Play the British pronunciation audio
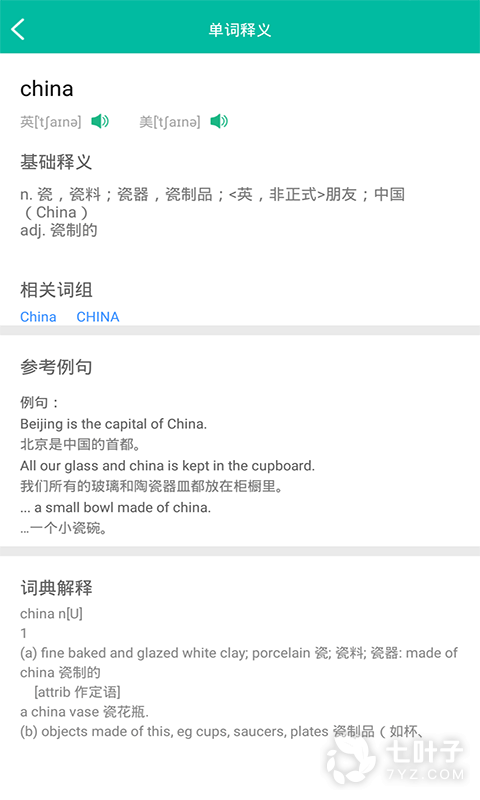The height and width of the screenshot is (800, 480). (100, 121)
